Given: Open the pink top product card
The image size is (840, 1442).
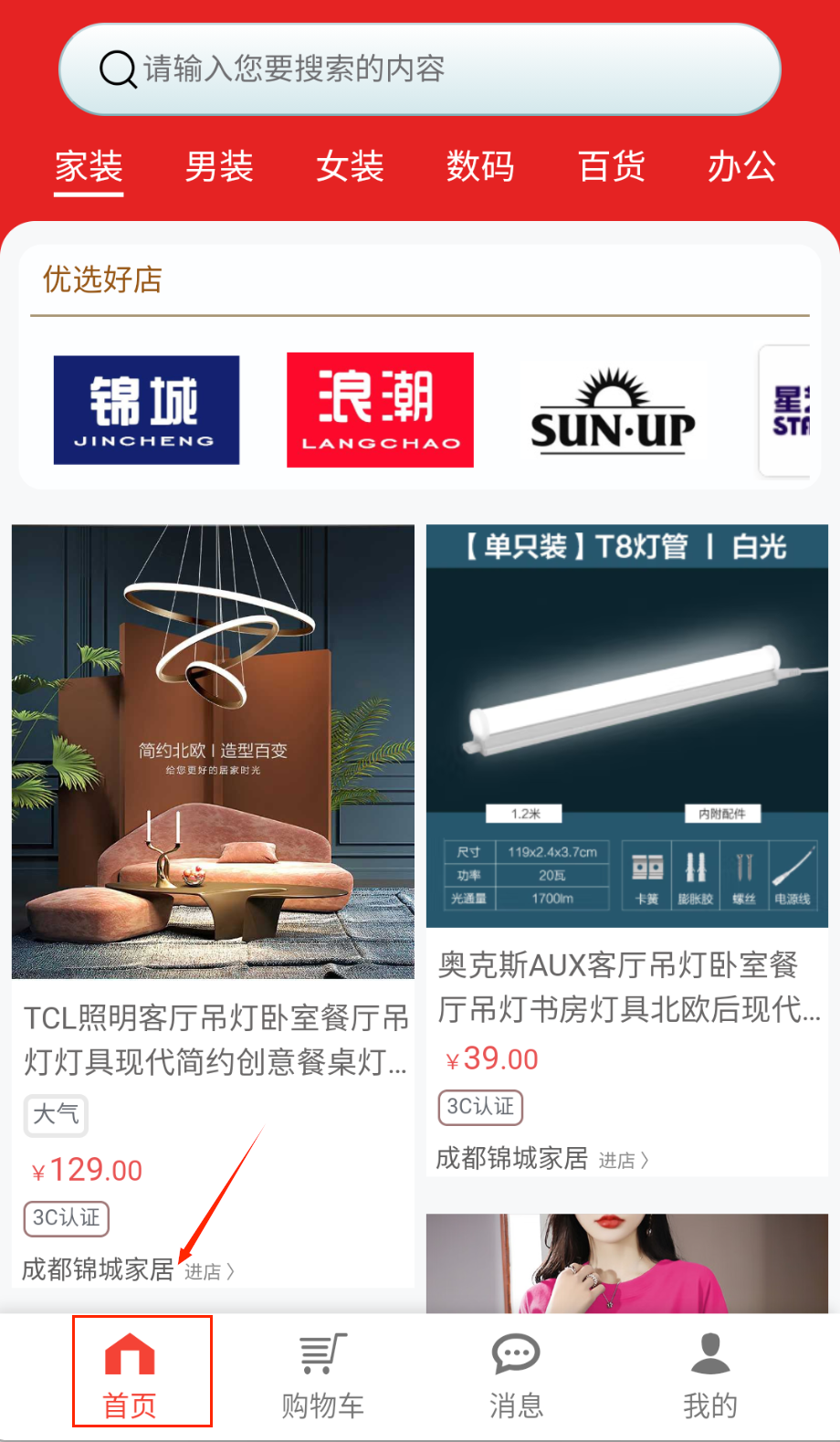Looking at the screenshot, I should (627, 1263).
